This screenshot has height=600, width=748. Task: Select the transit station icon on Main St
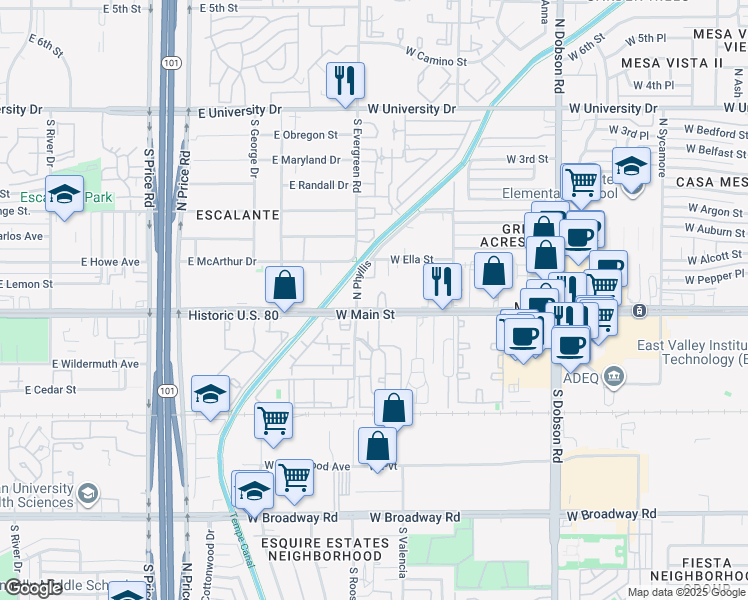pos(639,311)
